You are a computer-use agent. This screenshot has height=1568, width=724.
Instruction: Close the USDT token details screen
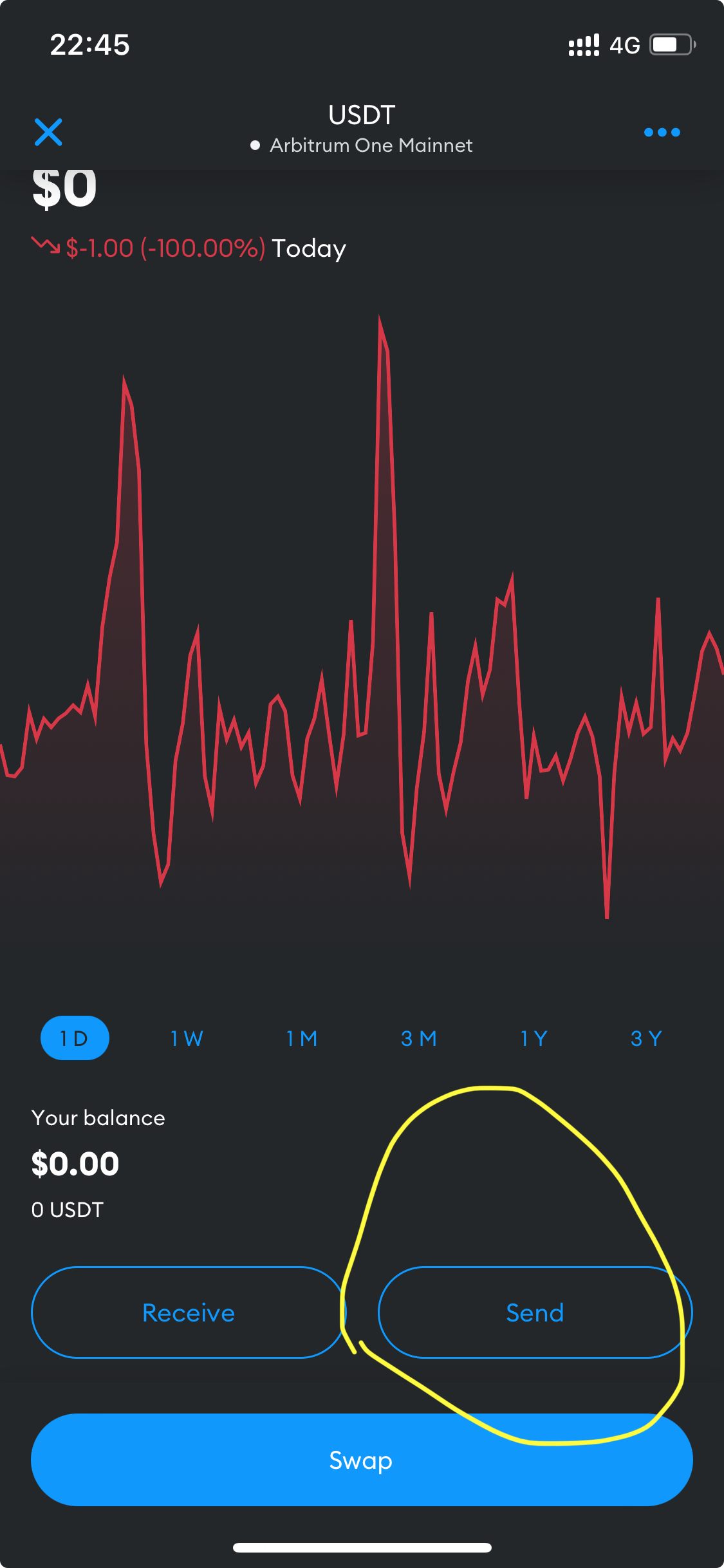pos(48,132)
